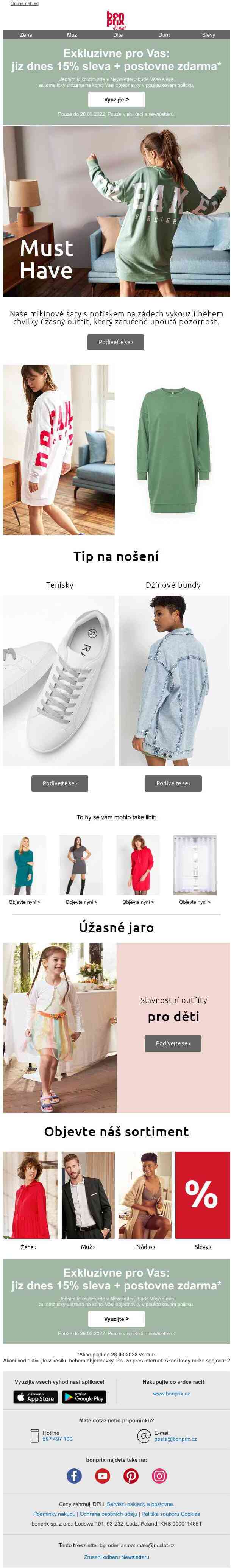This screenshot has width=231, height=1568.
Task: Tap Vyuzijte button in top banner
Action: [x=116, y=99]
